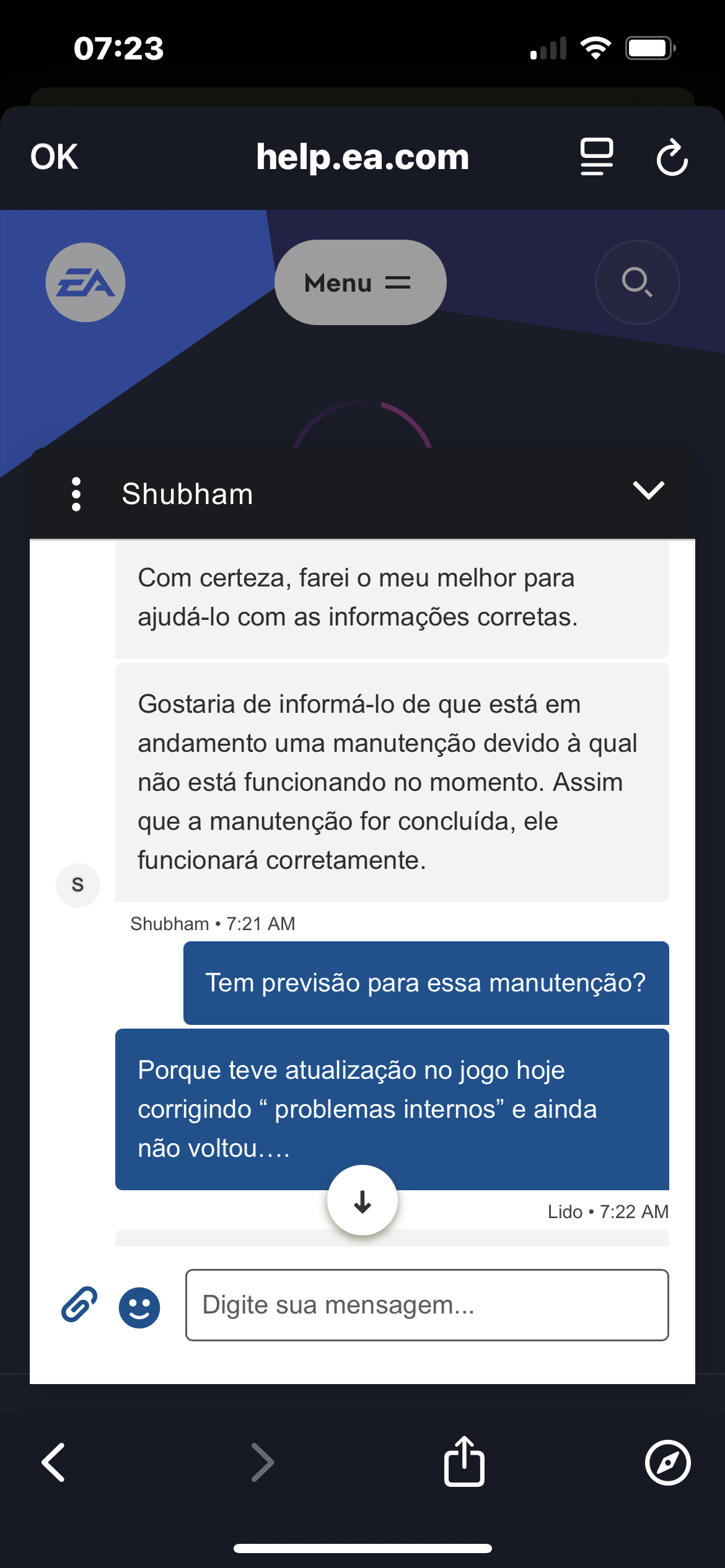Open the EA home logo
Screen dimensions: 725x1568
(86, 282)
